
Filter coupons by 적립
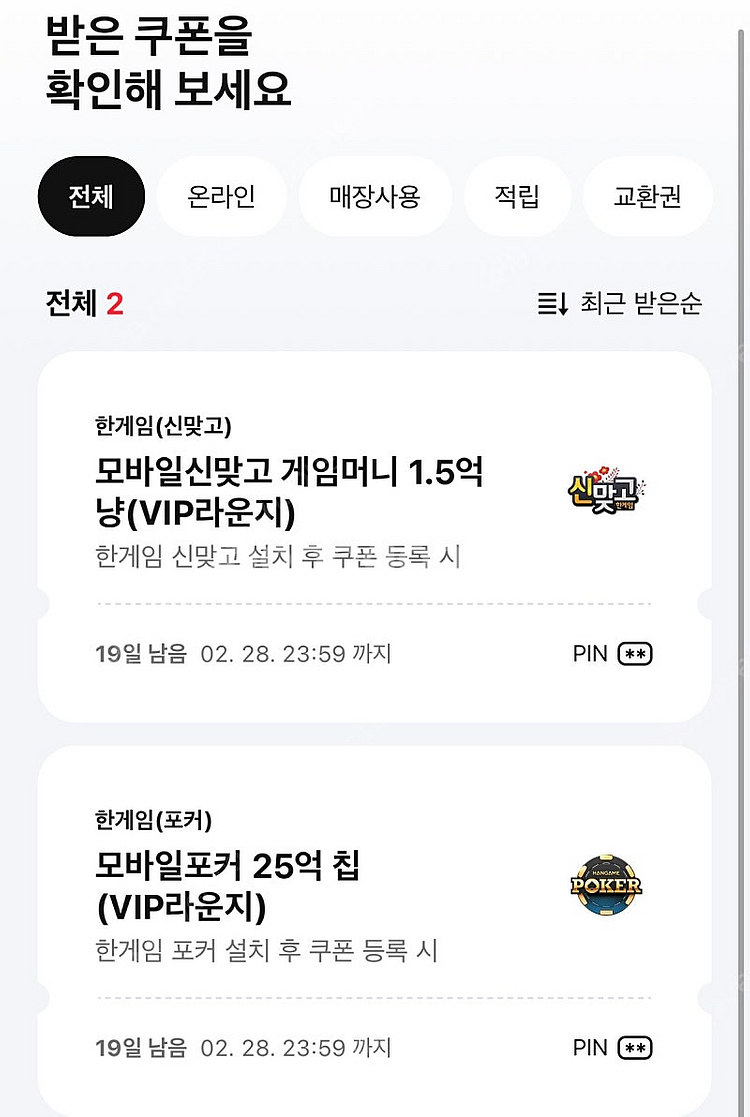point(517,196)
